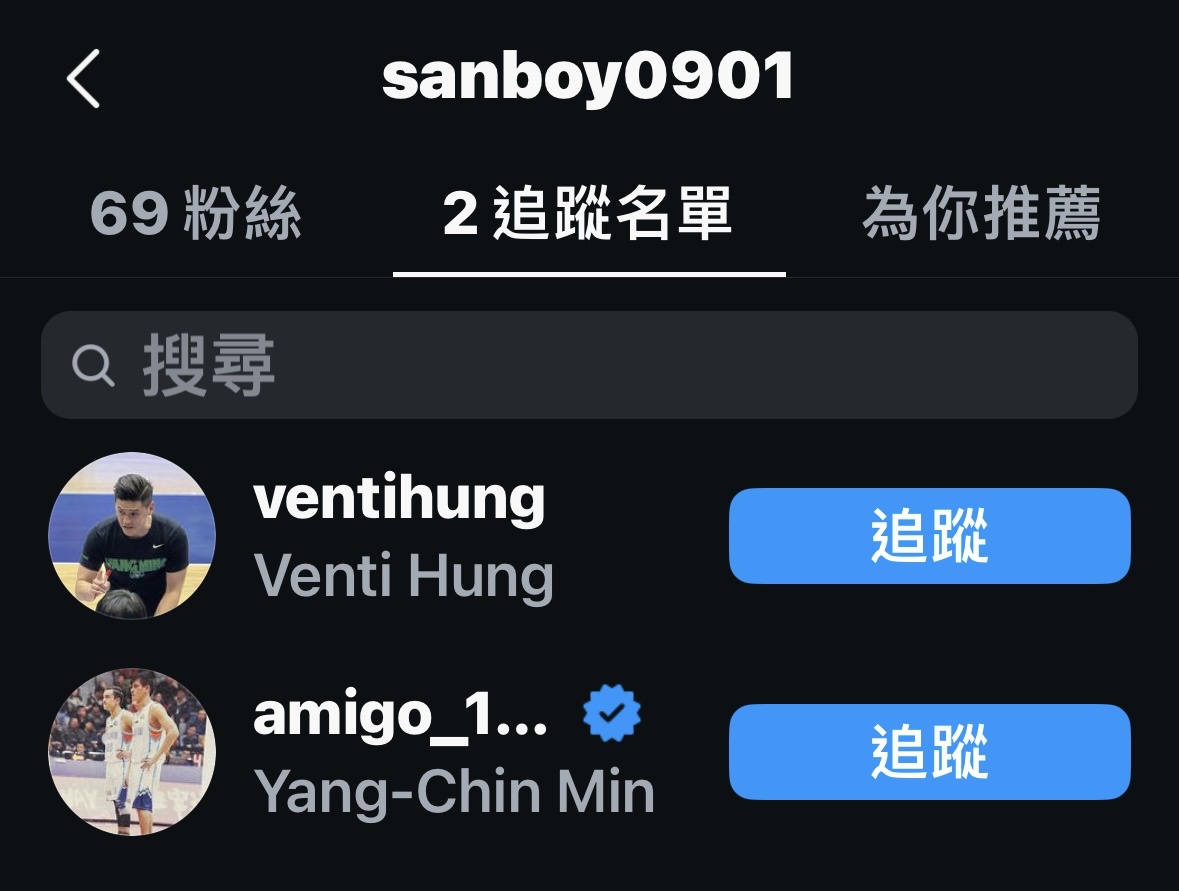
Task: Open Yang-Chin Min's profile row
Action: 400,752
